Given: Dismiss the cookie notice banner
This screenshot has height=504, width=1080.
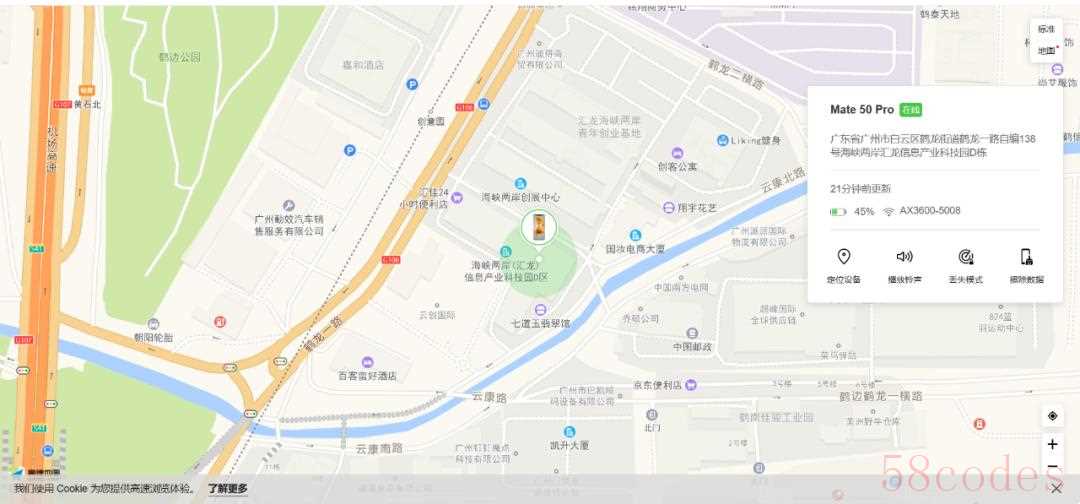Looking at the screenshot, I should coord(1056,489).
